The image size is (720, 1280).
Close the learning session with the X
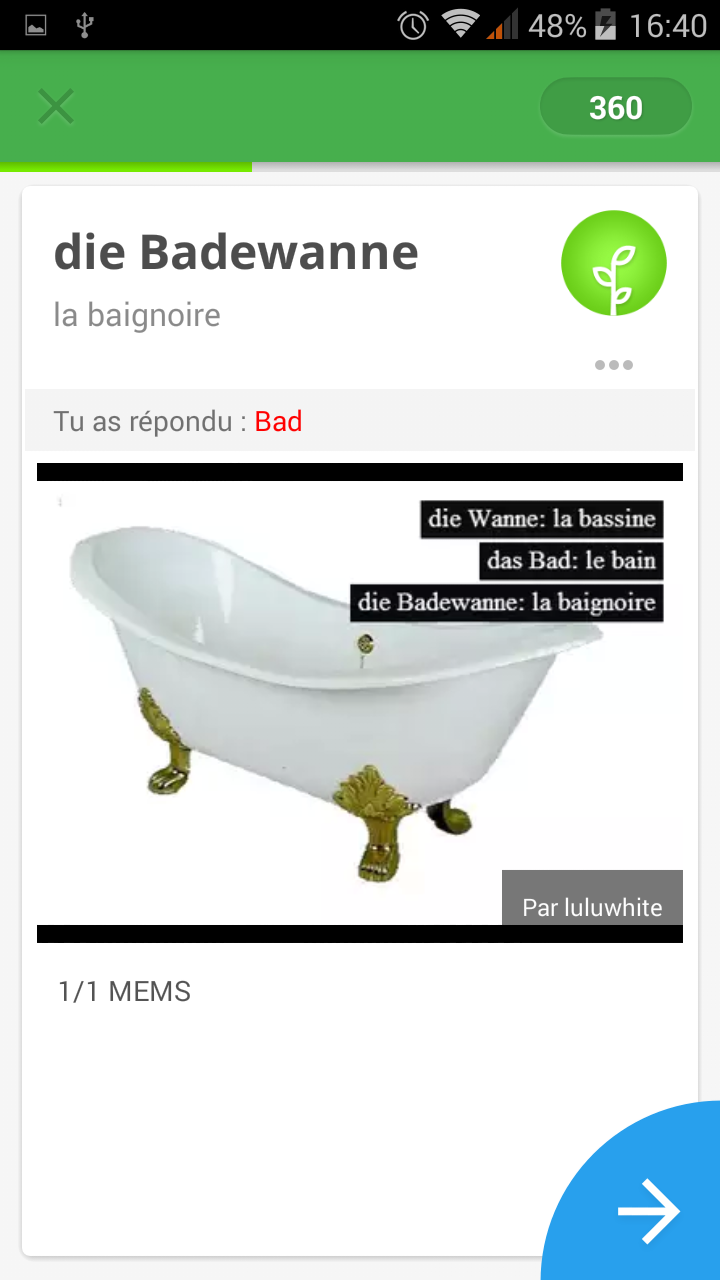[x=56, y=106]
